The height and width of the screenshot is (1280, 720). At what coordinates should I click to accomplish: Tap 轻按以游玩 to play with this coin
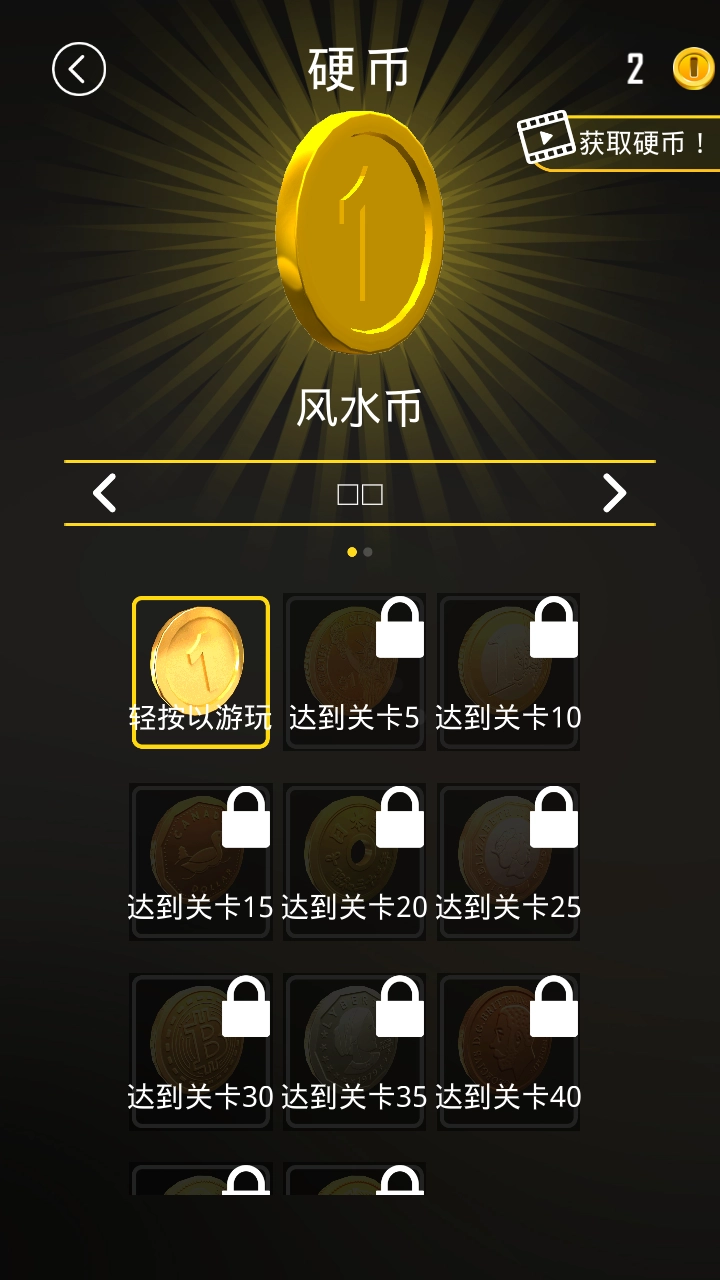coord(200,717)
